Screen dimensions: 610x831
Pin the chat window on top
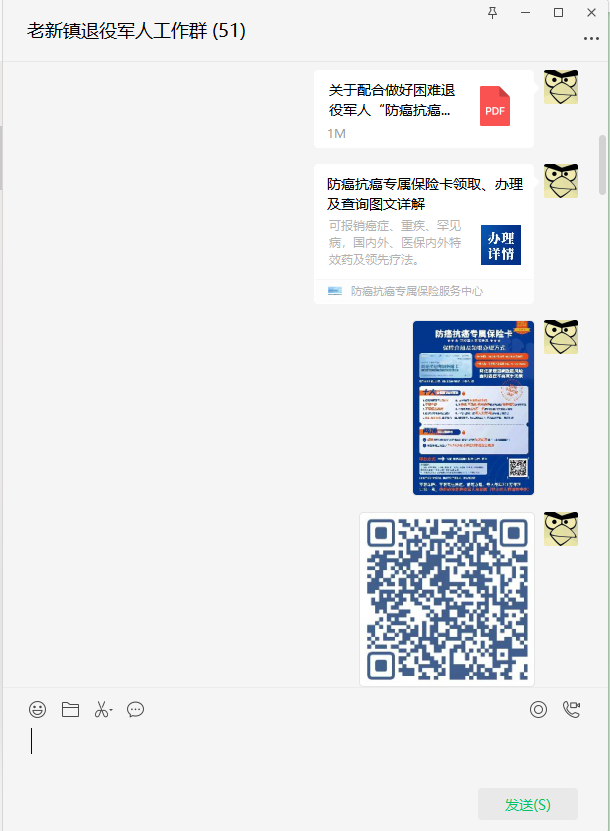click(492, 12)
